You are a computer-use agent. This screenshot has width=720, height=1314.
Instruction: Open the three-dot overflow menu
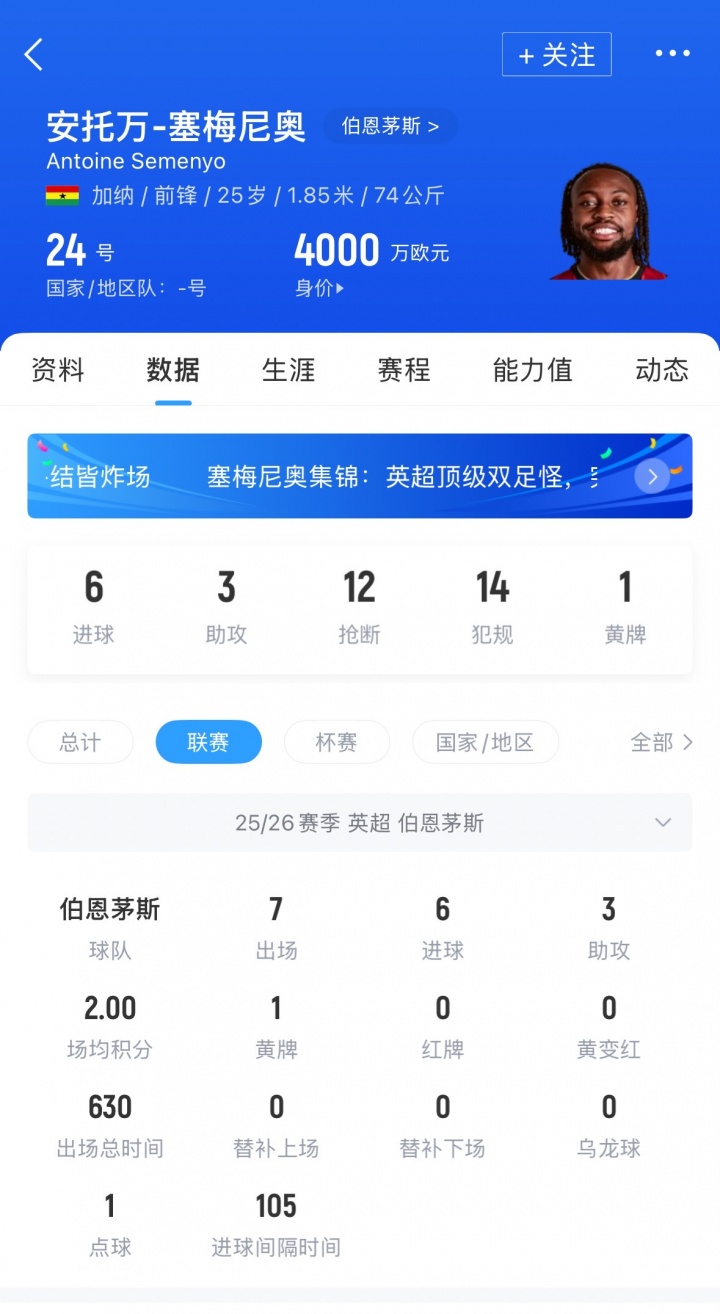(x=672, y=54)
